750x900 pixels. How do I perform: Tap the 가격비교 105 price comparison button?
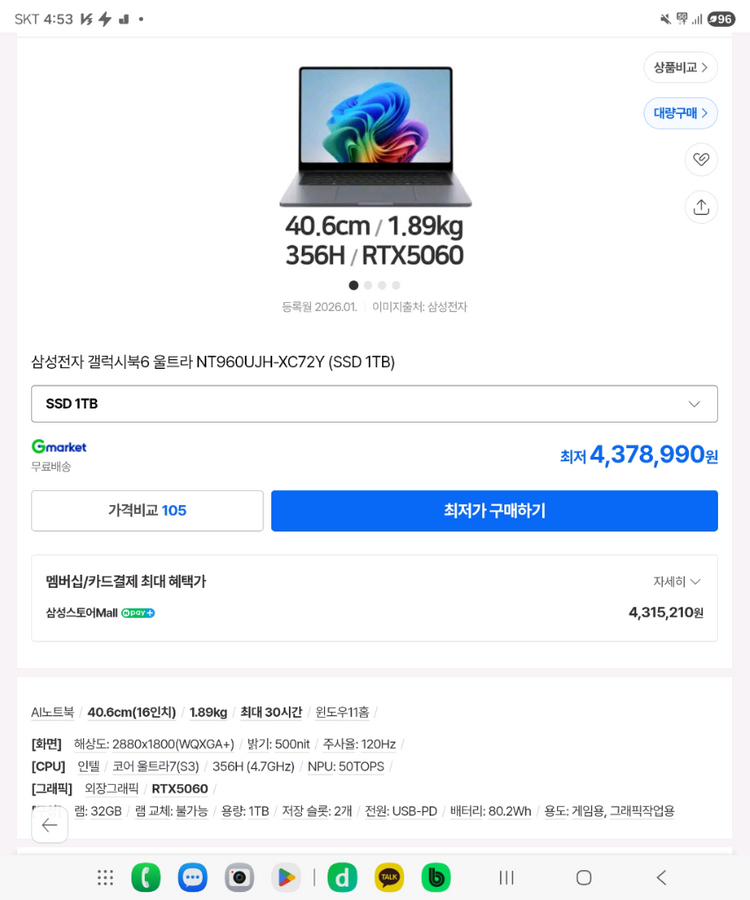[147, 510]
